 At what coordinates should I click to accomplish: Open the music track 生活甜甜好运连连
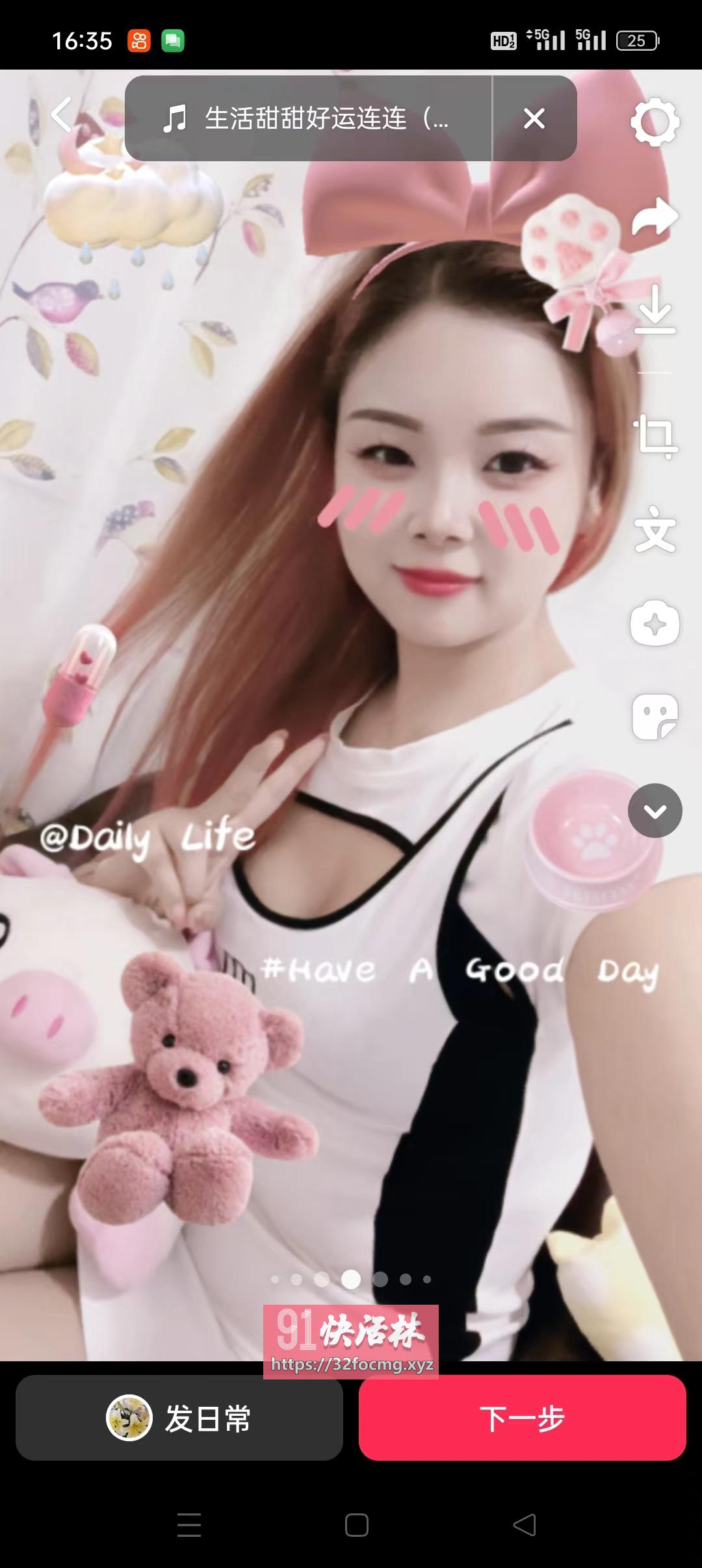point(307,119)
